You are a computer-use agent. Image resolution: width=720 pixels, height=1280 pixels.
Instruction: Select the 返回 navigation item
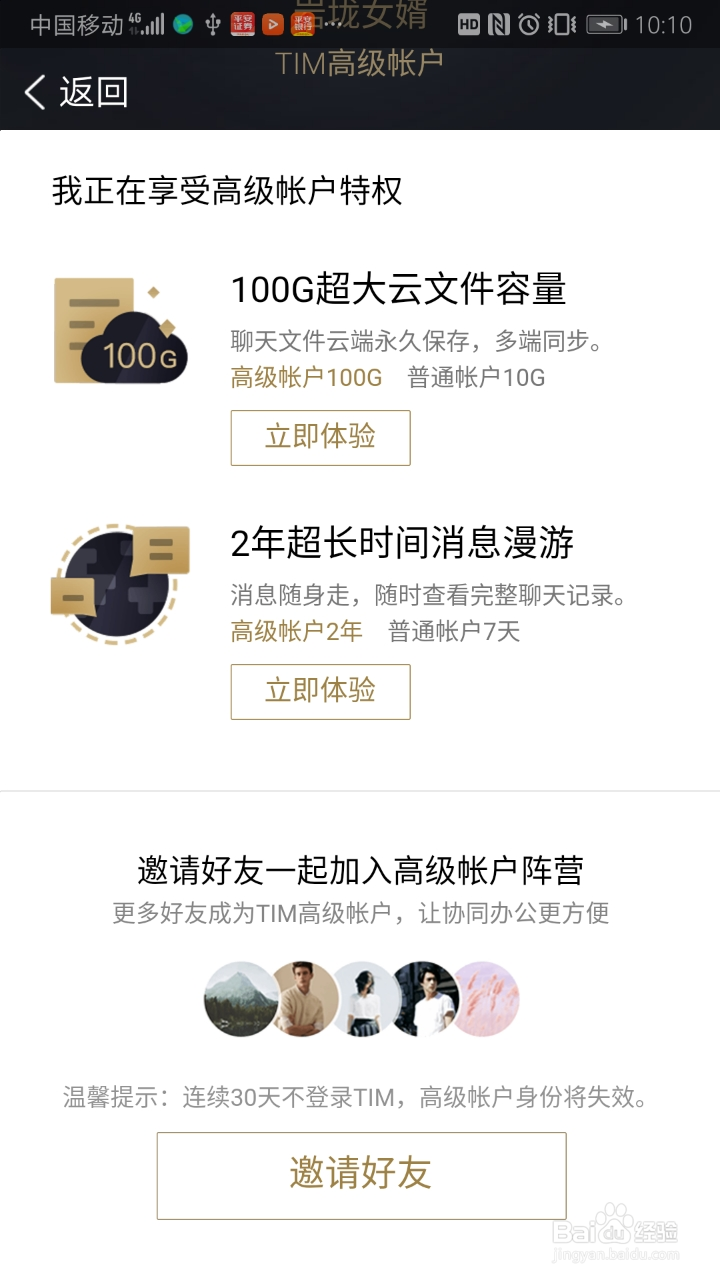(90, 92)
